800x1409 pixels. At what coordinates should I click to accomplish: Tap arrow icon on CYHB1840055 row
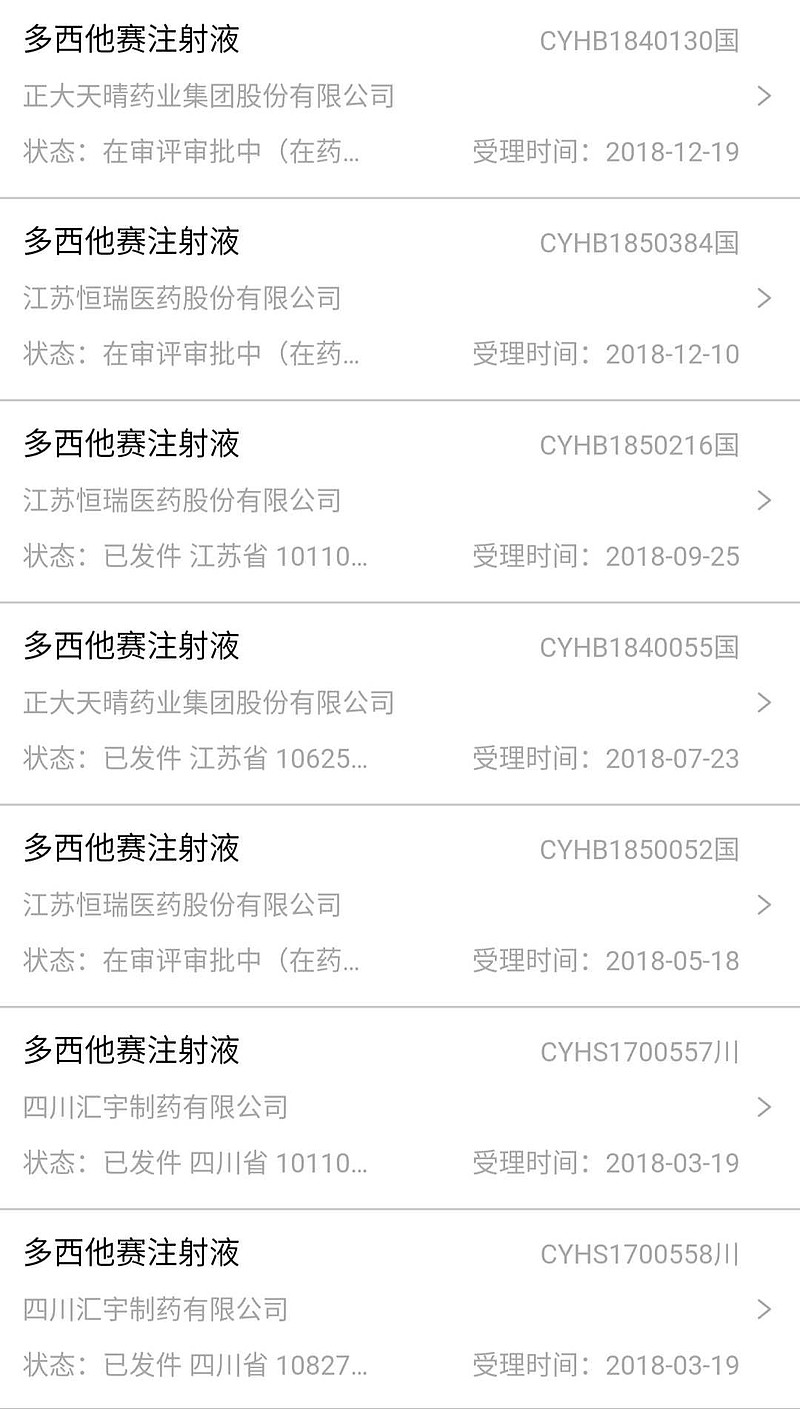765,703
